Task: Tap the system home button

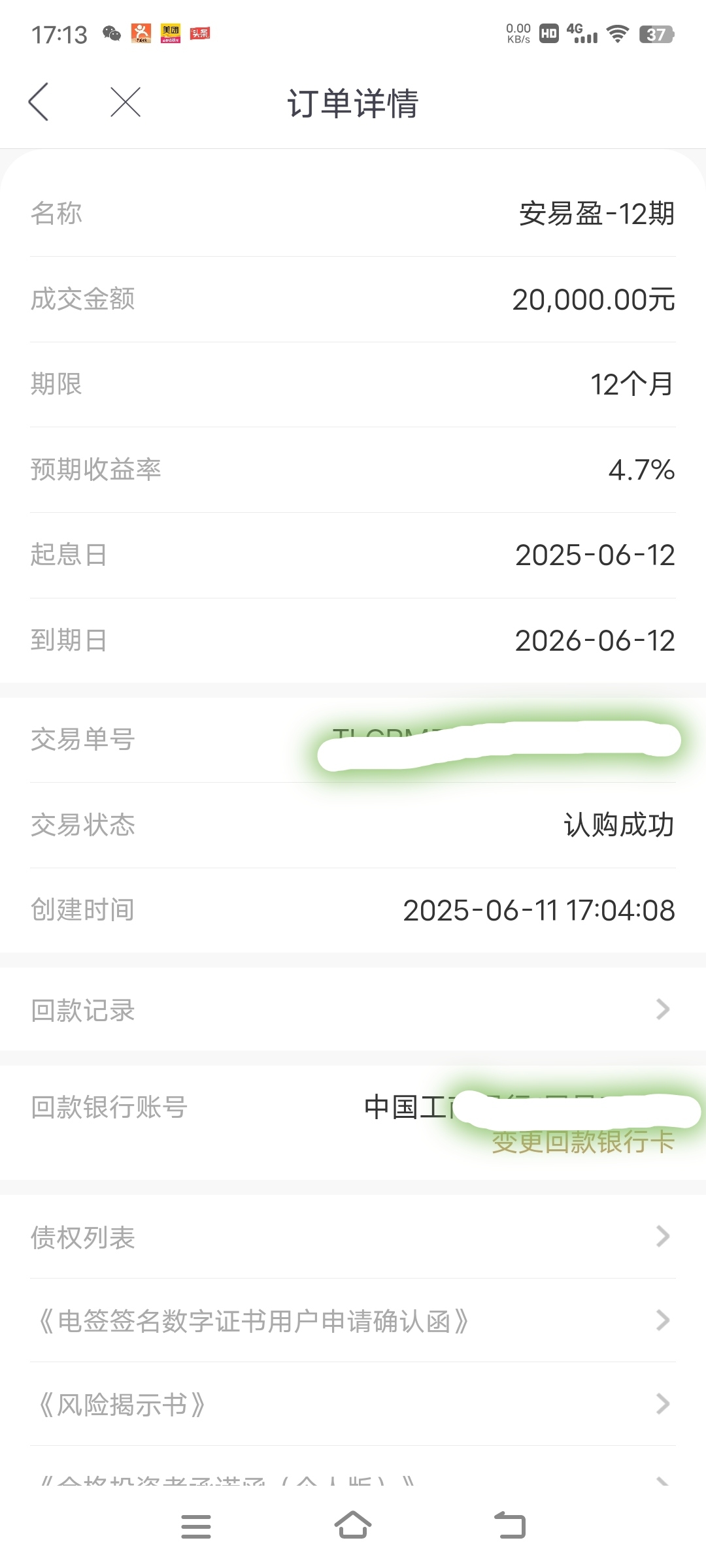Action: pos(353,1526)
